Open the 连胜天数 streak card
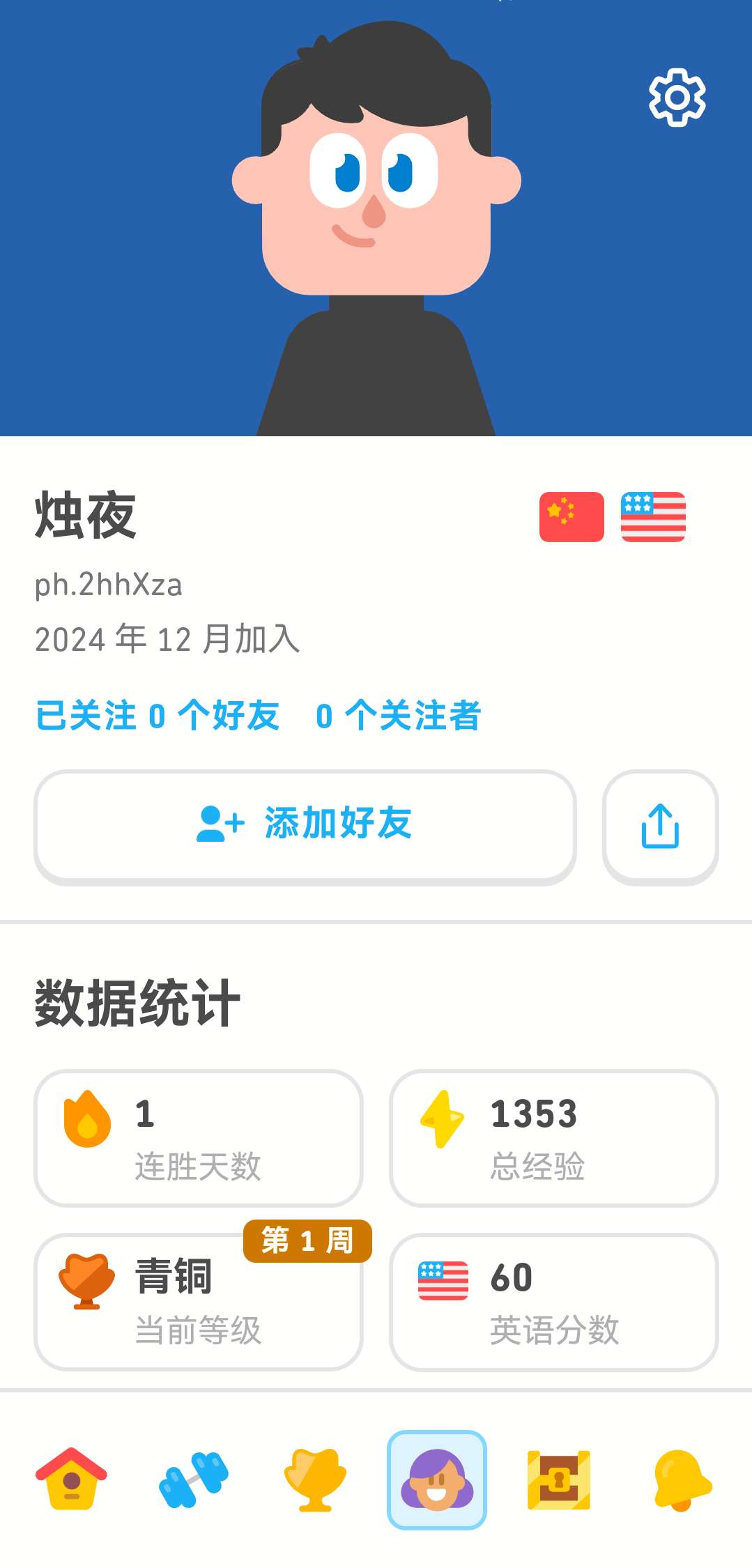 coord(199,1137)
